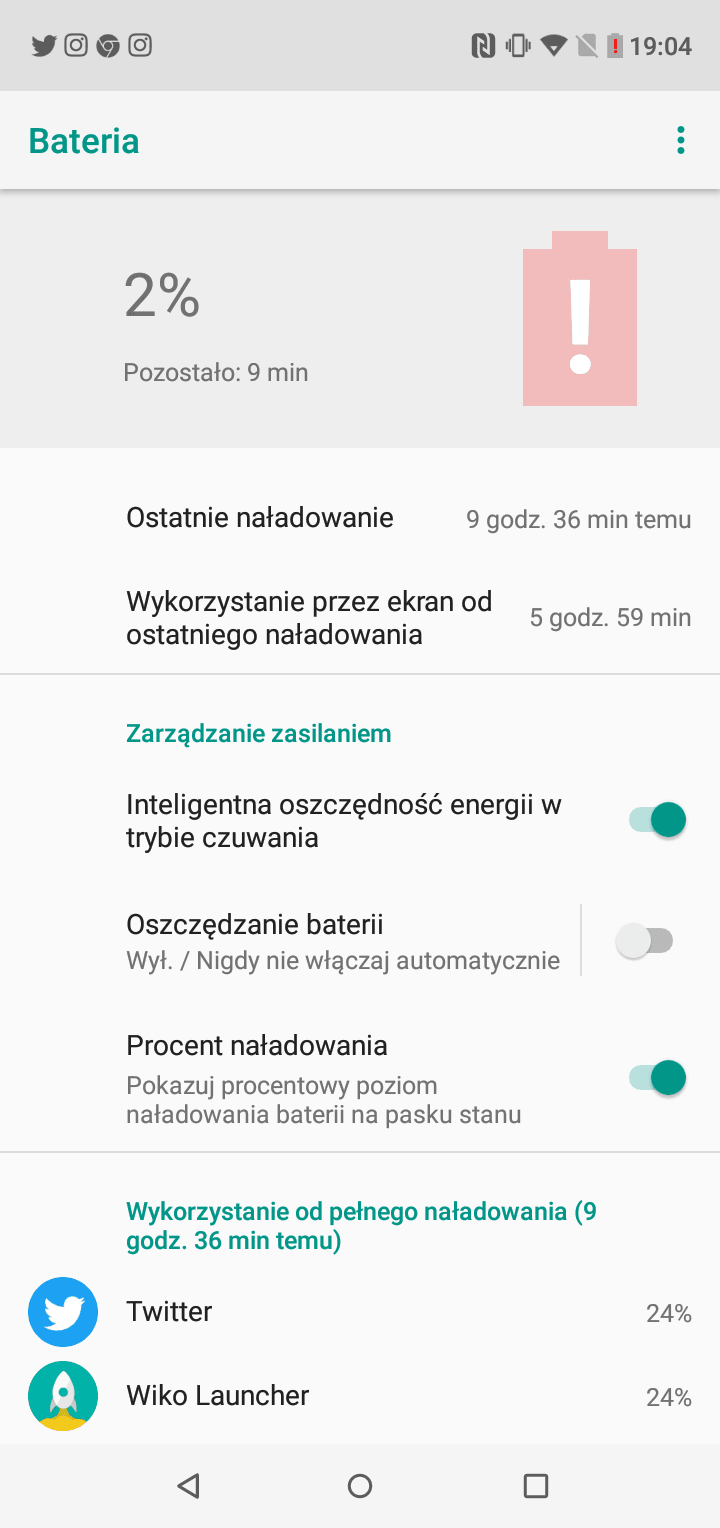Tap the system home button
Image resolution: width=720 pixels, height=1528 pixels.
tap(360, 1486)
